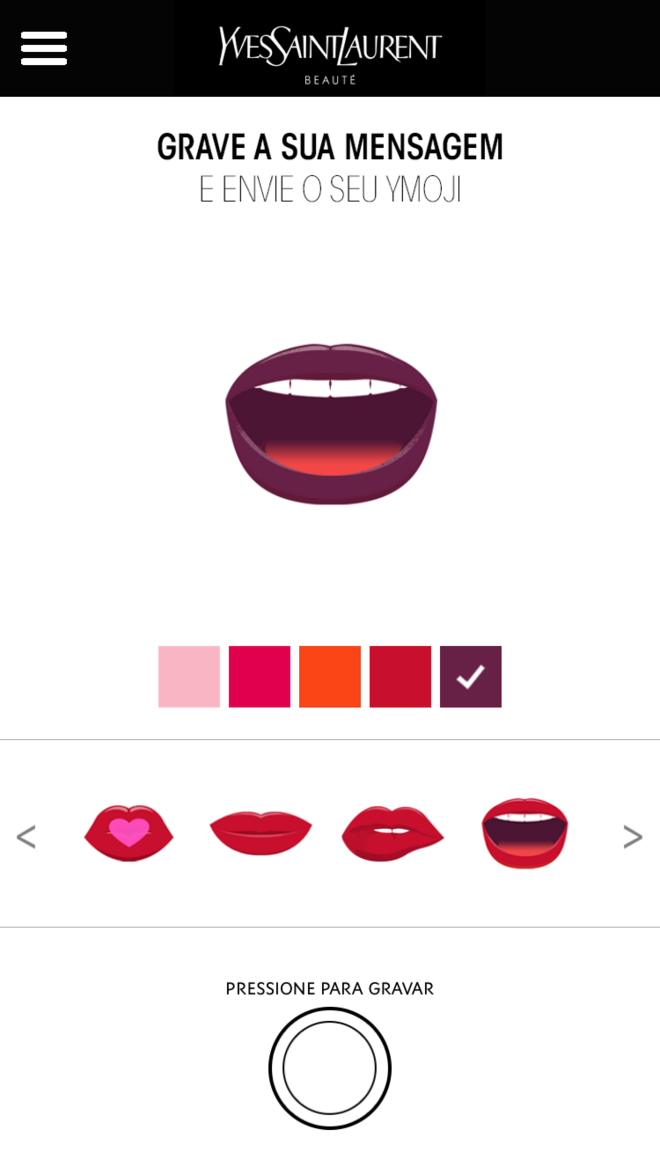Pick the lip-biting mouth style
This screenshot has width=660, height=1174.
click(x=392, y=833)
